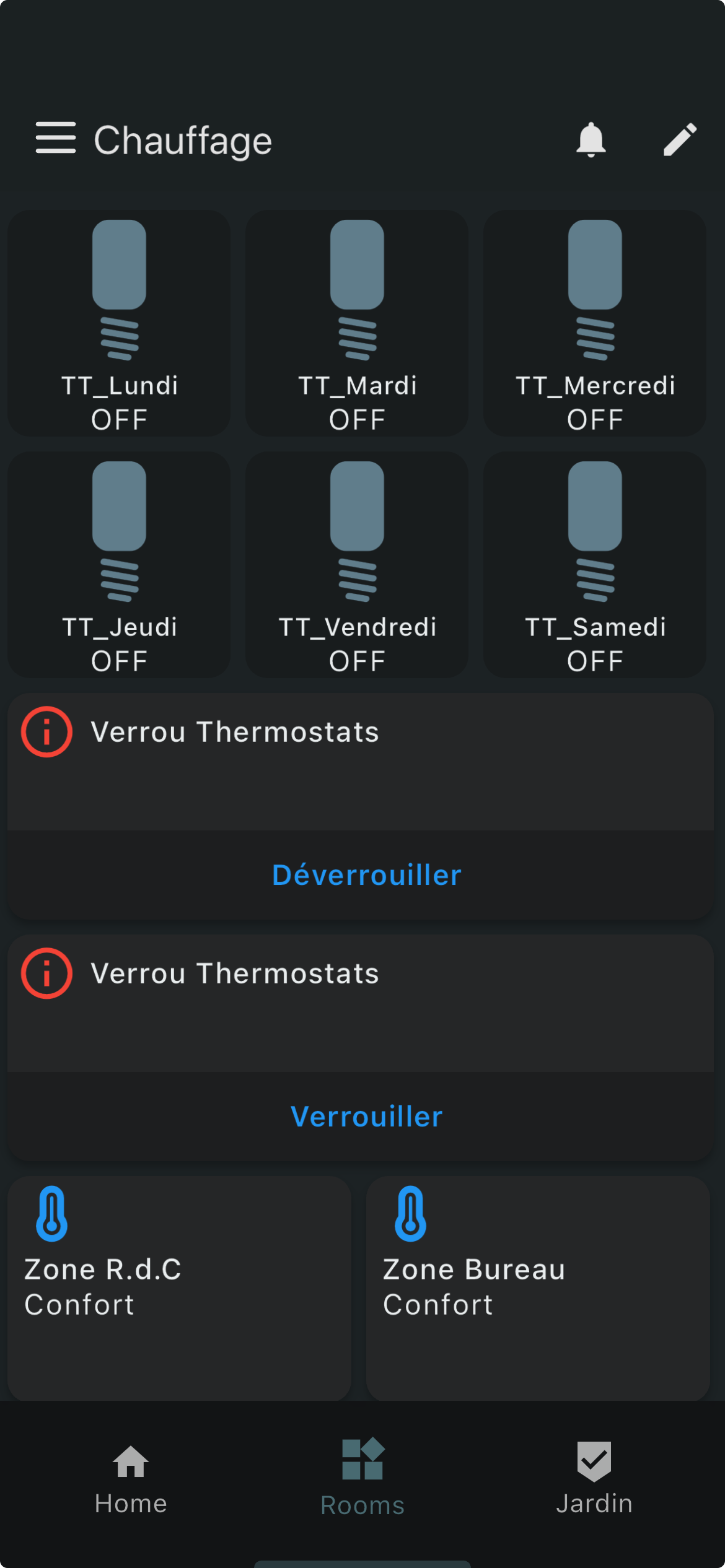Tap the Déverrouiller button
Screen dimensions: 725x1568
pos(366,875)
